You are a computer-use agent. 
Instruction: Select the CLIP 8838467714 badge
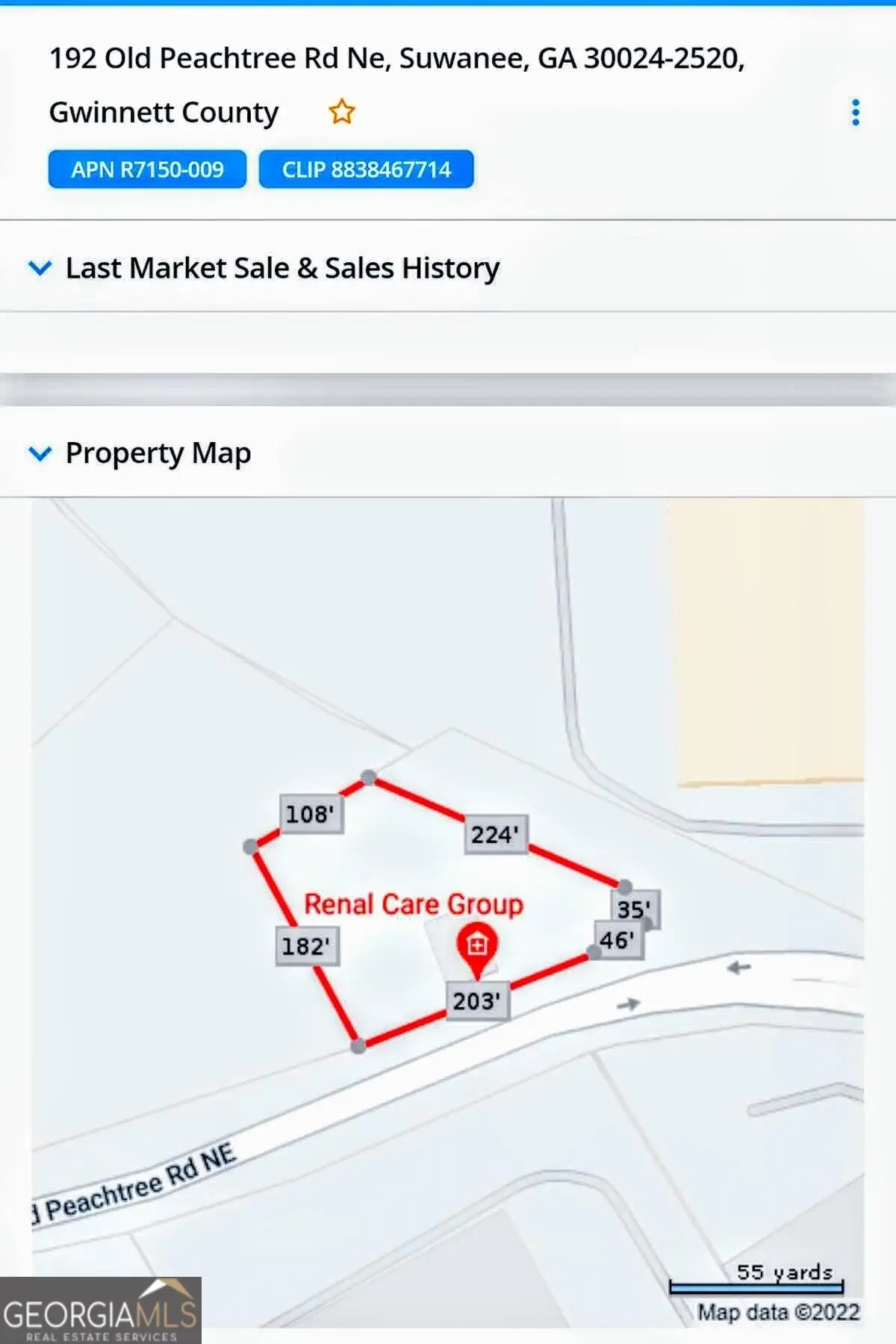pos(366,169)
